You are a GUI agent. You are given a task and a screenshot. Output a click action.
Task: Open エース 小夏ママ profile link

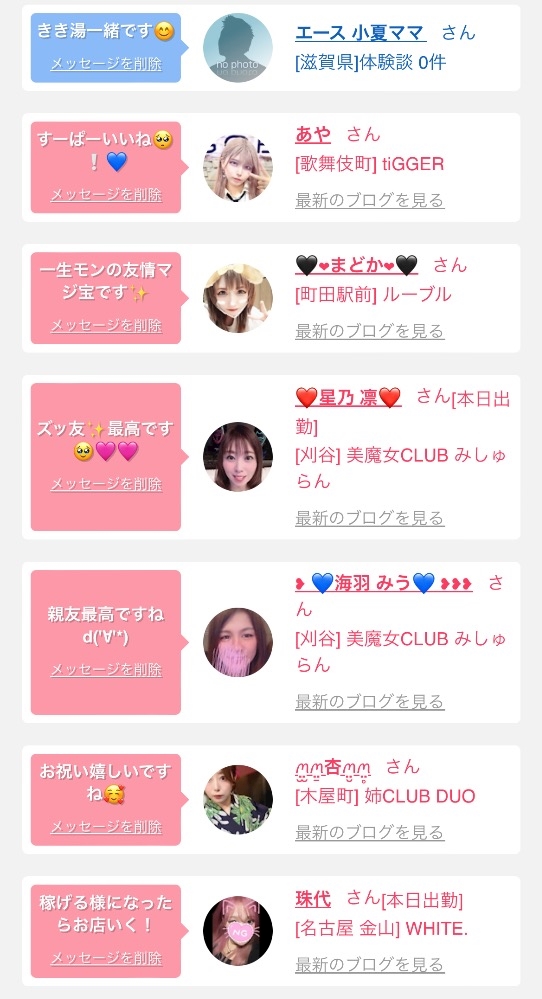[360, 32]
